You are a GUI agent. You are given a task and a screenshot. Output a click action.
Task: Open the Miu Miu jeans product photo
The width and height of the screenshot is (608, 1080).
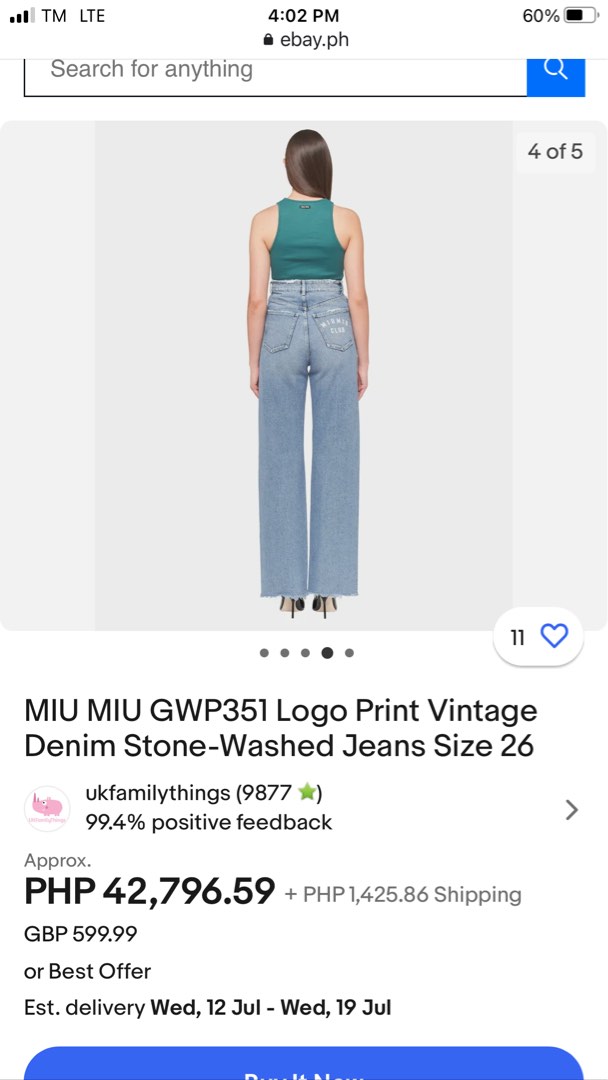click(x=304, y=375)
